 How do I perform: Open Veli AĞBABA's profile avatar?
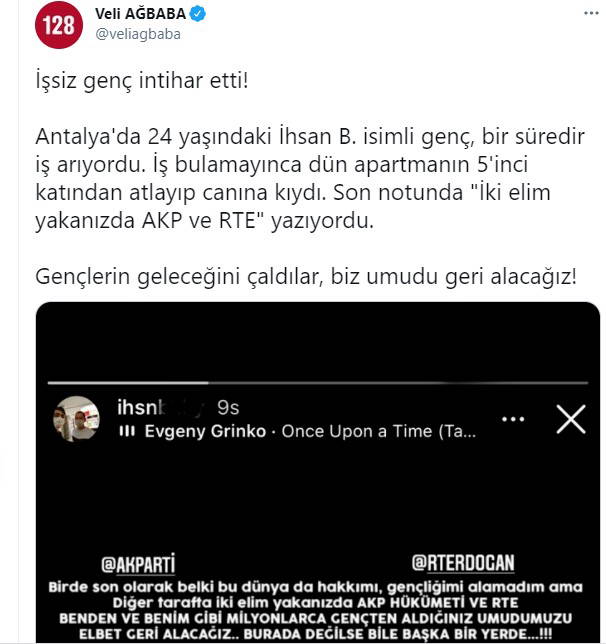59,28
